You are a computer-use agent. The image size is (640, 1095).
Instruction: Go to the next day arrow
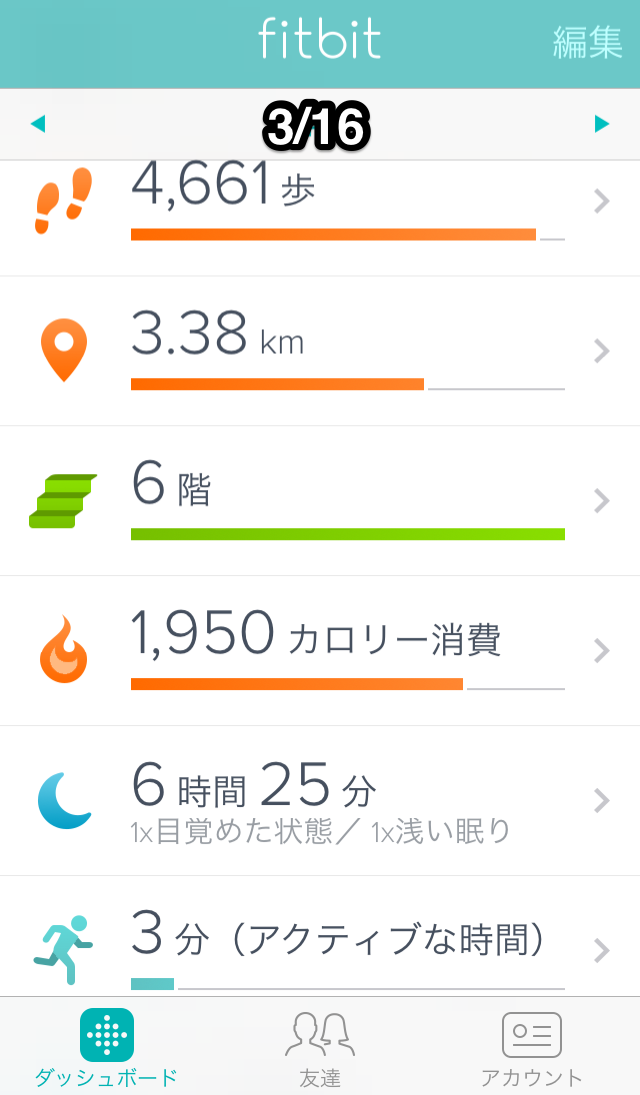pyautogui.click(x=601, y=124)
